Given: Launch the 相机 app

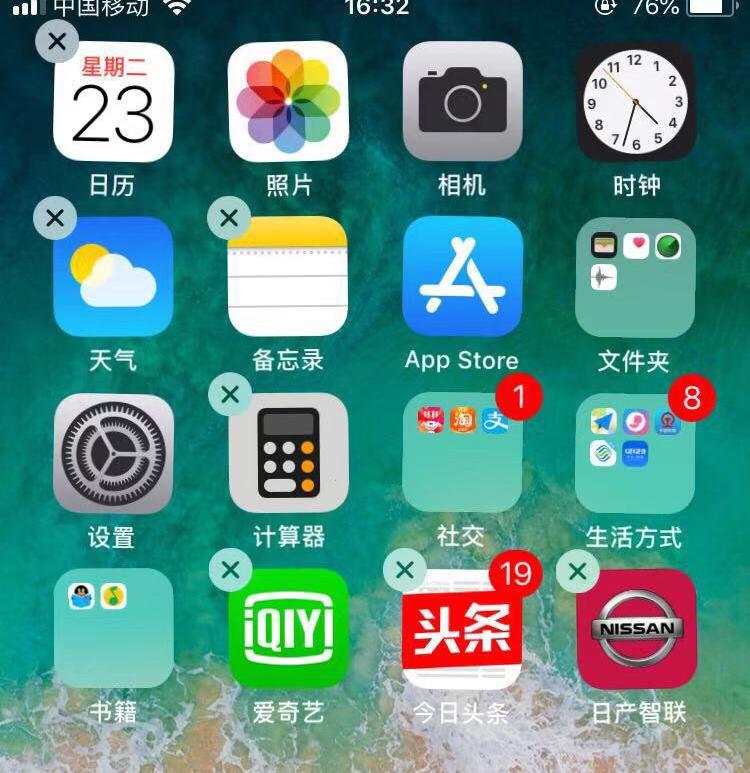Looking at the screenshot, I should pos(462,102).
